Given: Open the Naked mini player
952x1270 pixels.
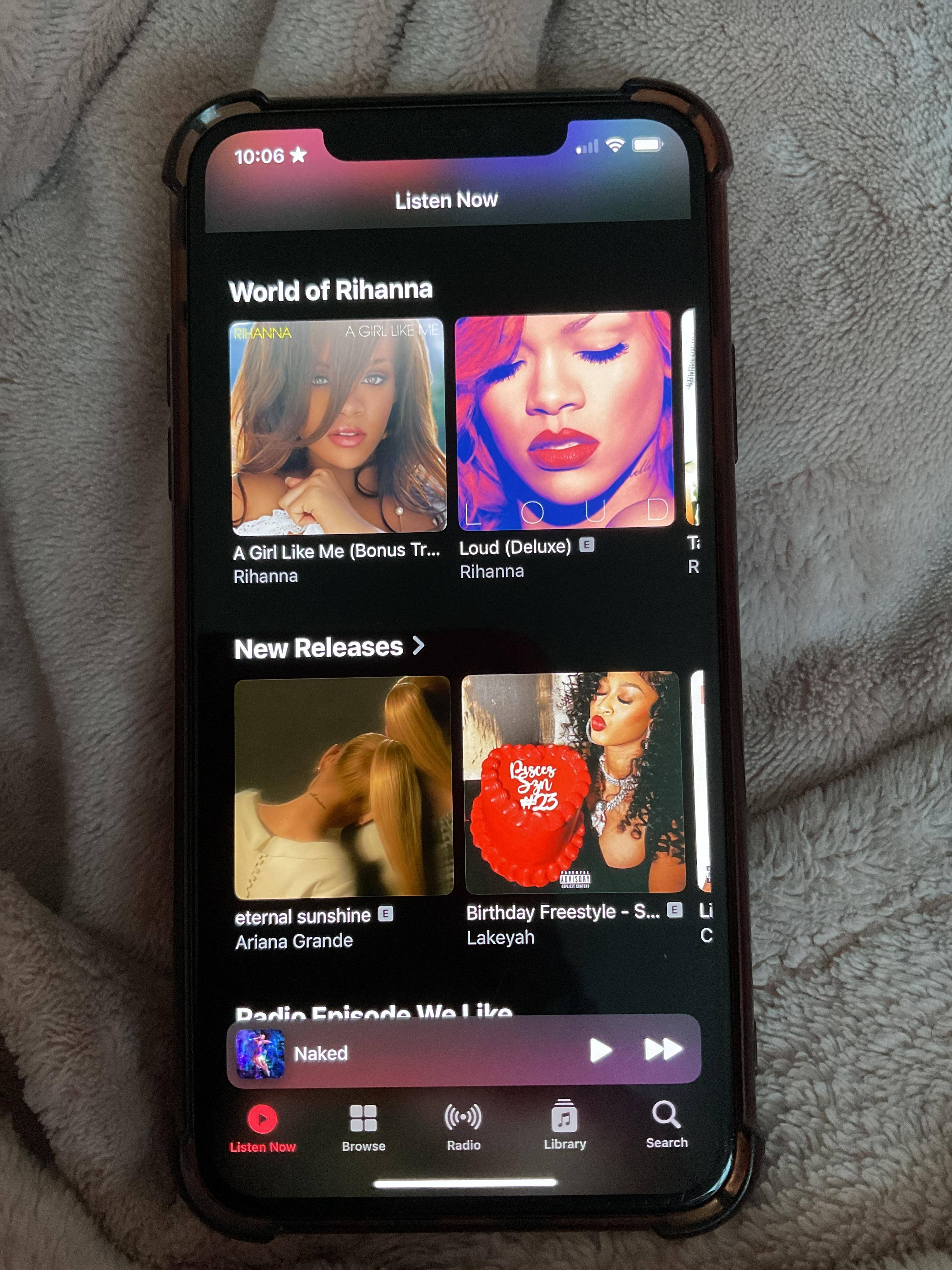Looking at the screenshot, I should click(402, 1052).
